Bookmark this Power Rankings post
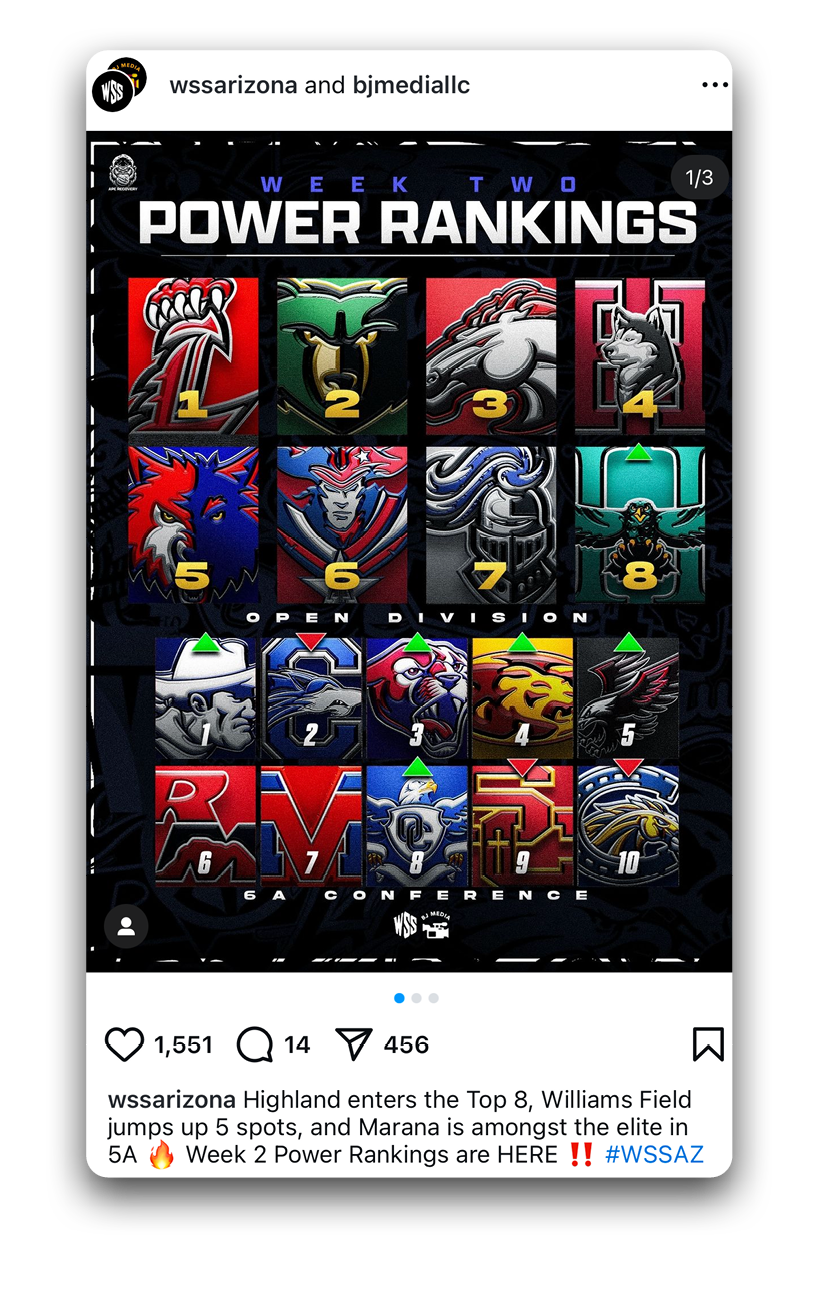The height and width of the screenshot is (1300, 819). pos(707,1045)
